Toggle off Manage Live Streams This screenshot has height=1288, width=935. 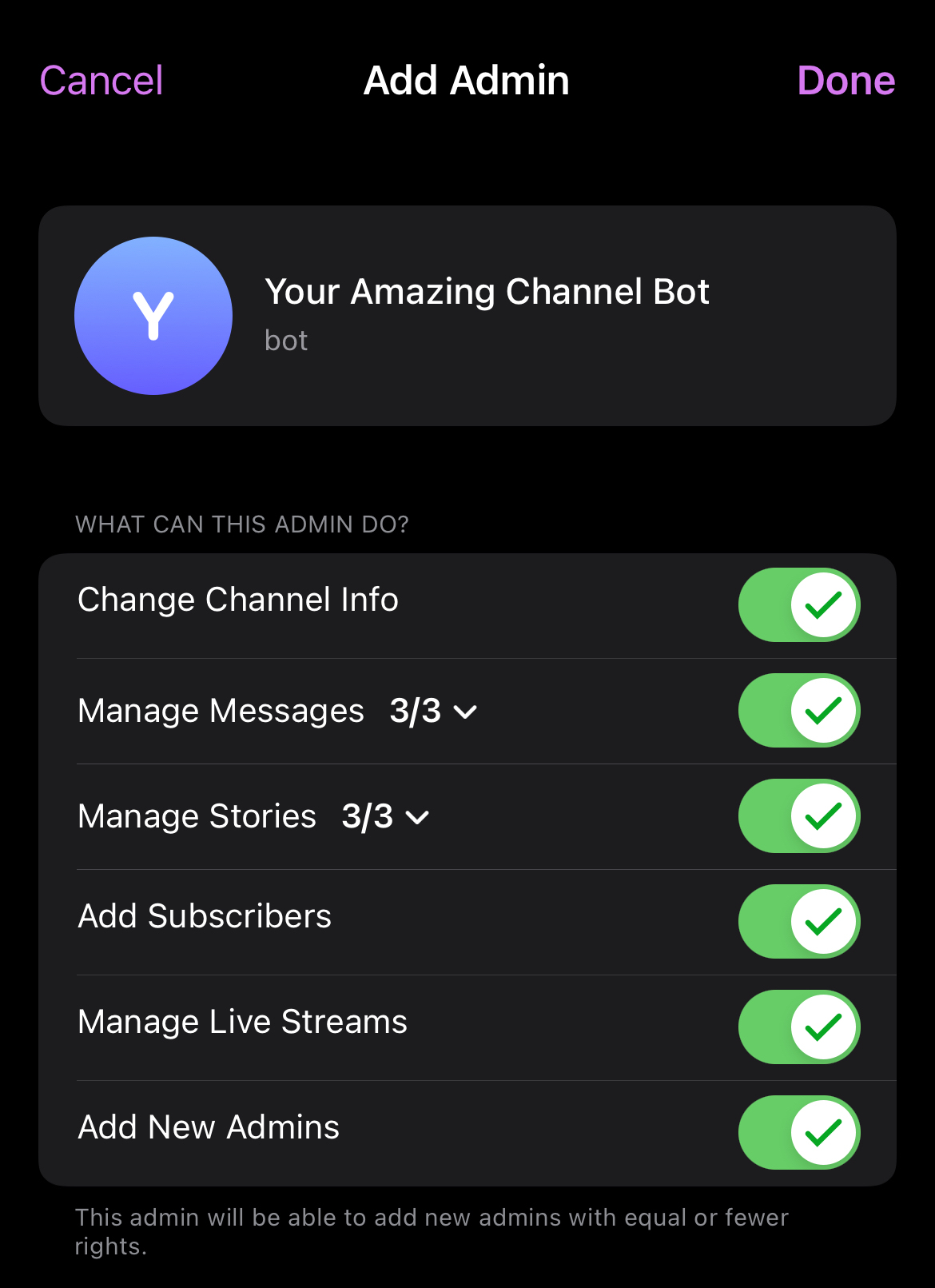click(x=798, y=1027)
